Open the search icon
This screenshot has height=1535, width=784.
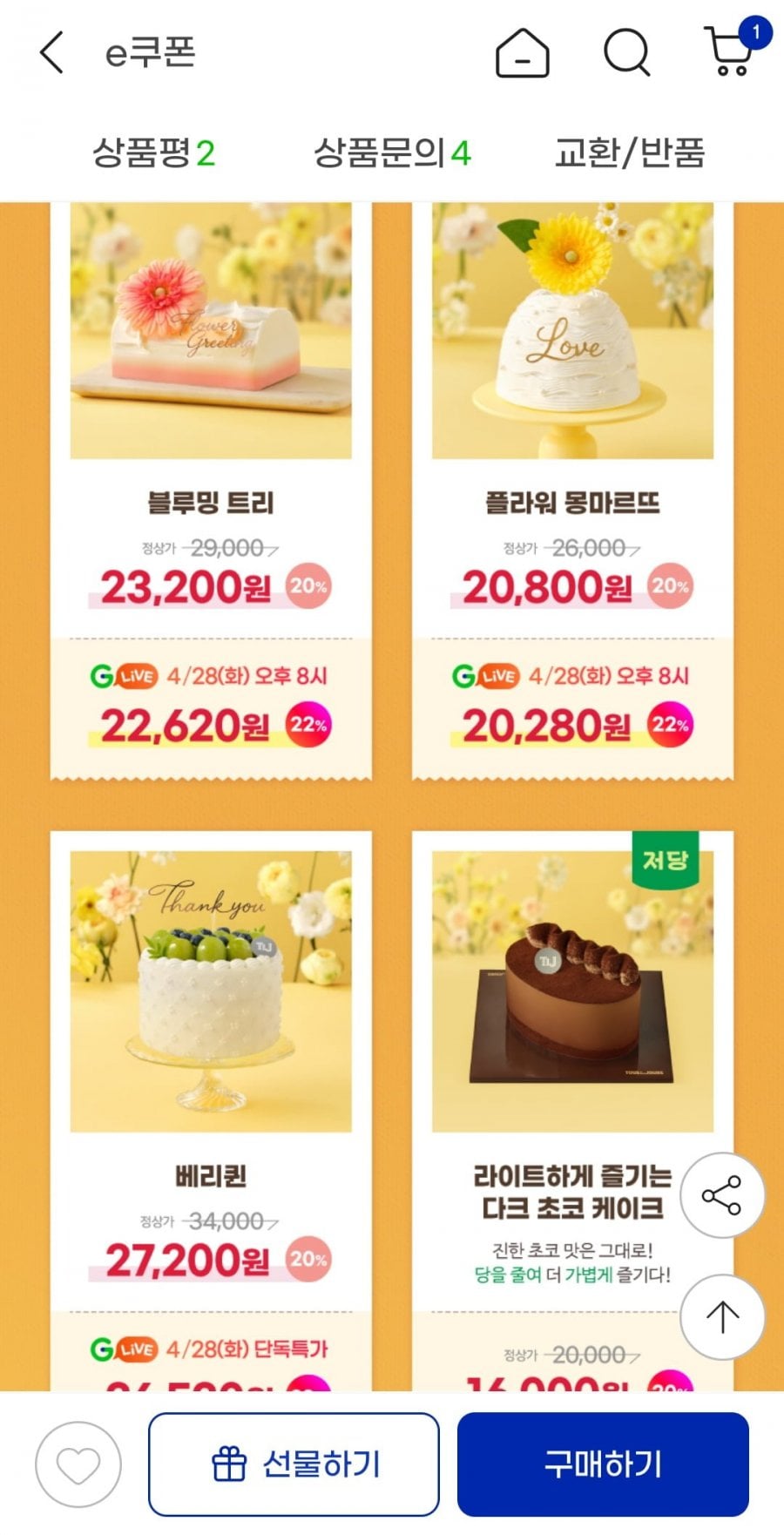pyautogui.click(x=627, y=53)
